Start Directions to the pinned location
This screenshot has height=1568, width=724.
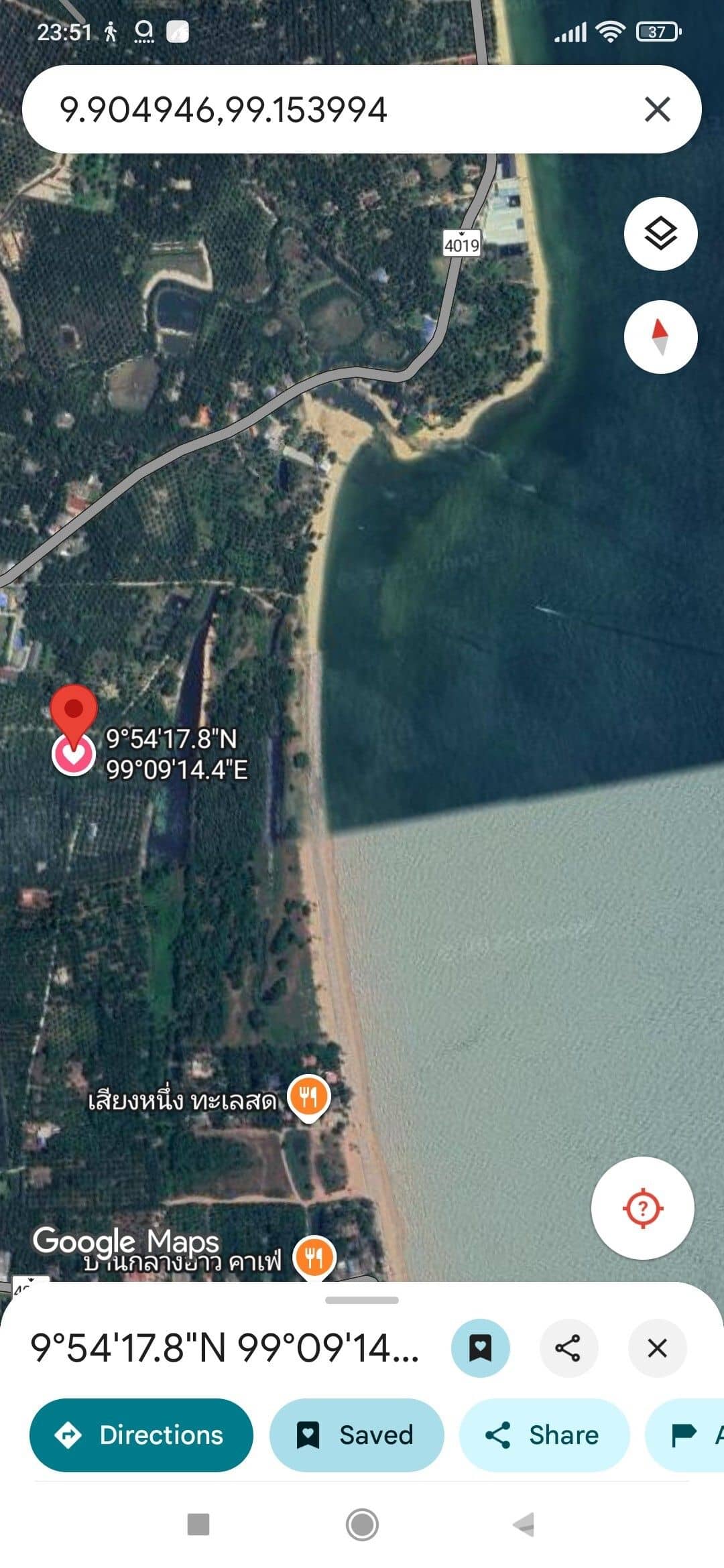pos(141,1435)
